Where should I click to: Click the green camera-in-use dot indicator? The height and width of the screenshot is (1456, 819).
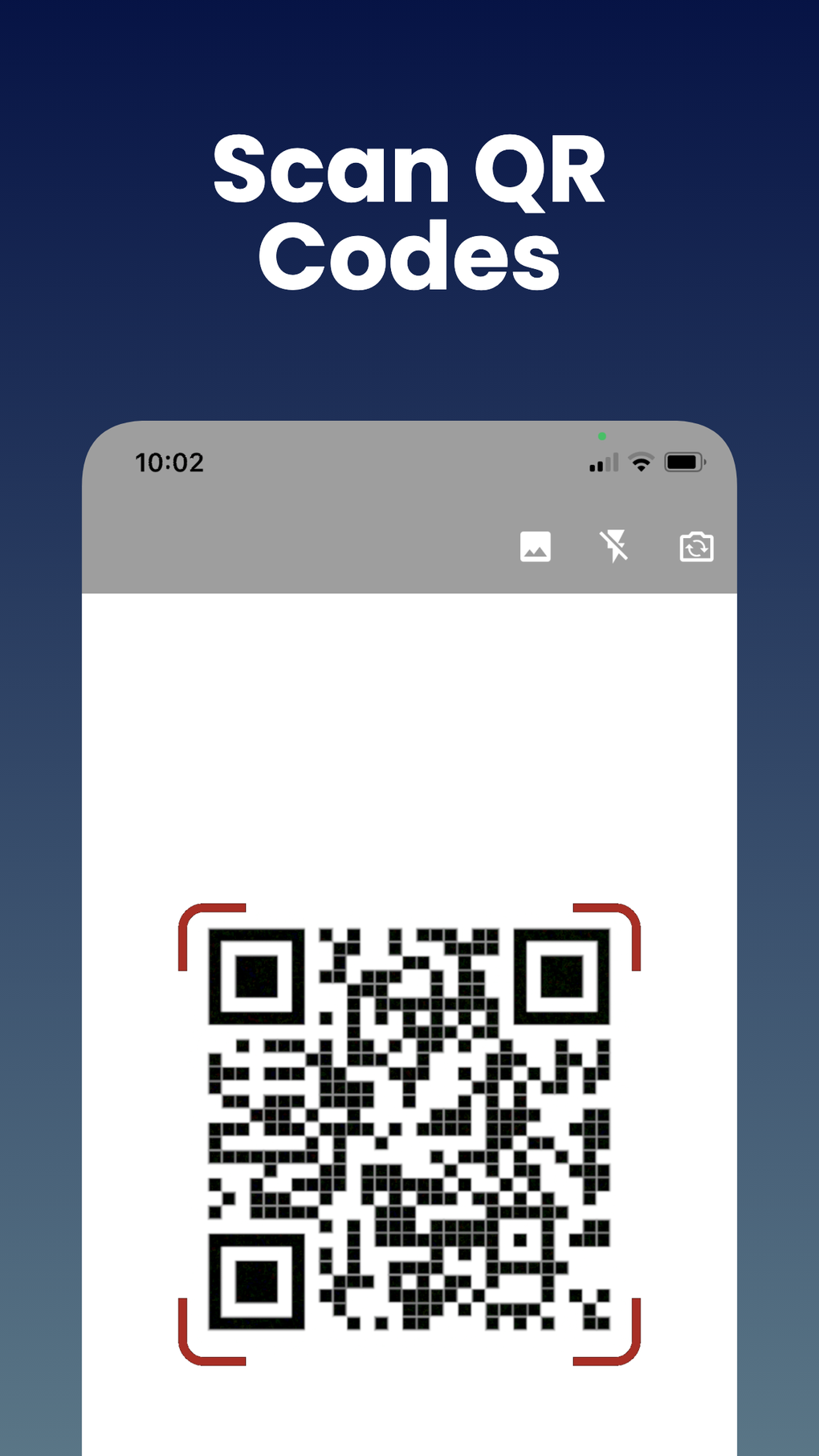click(x=603, y=436)
